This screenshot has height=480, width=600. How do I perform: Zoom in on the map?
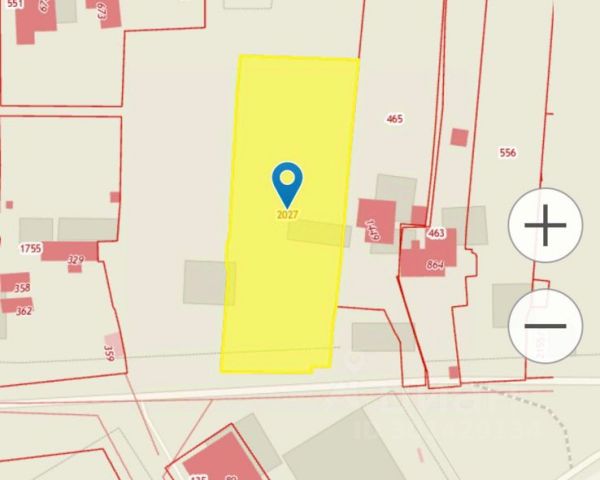click(x=546, y=225)
